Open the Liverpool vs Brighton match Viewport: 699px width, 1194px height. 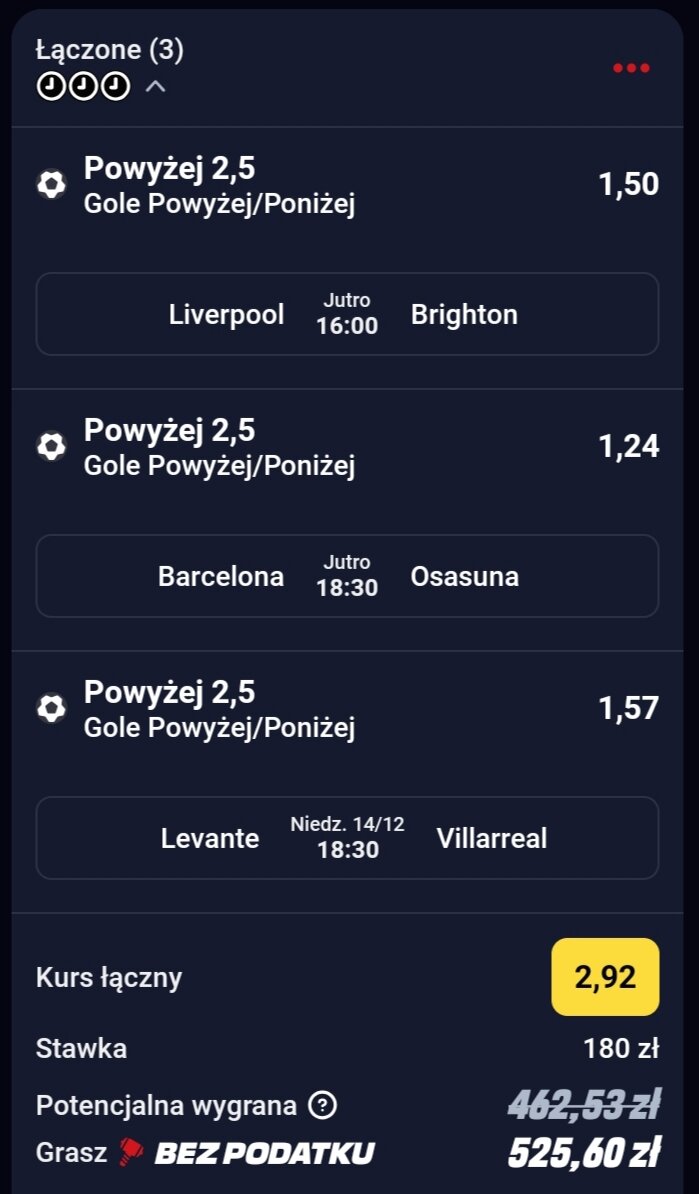coord(347,314)
